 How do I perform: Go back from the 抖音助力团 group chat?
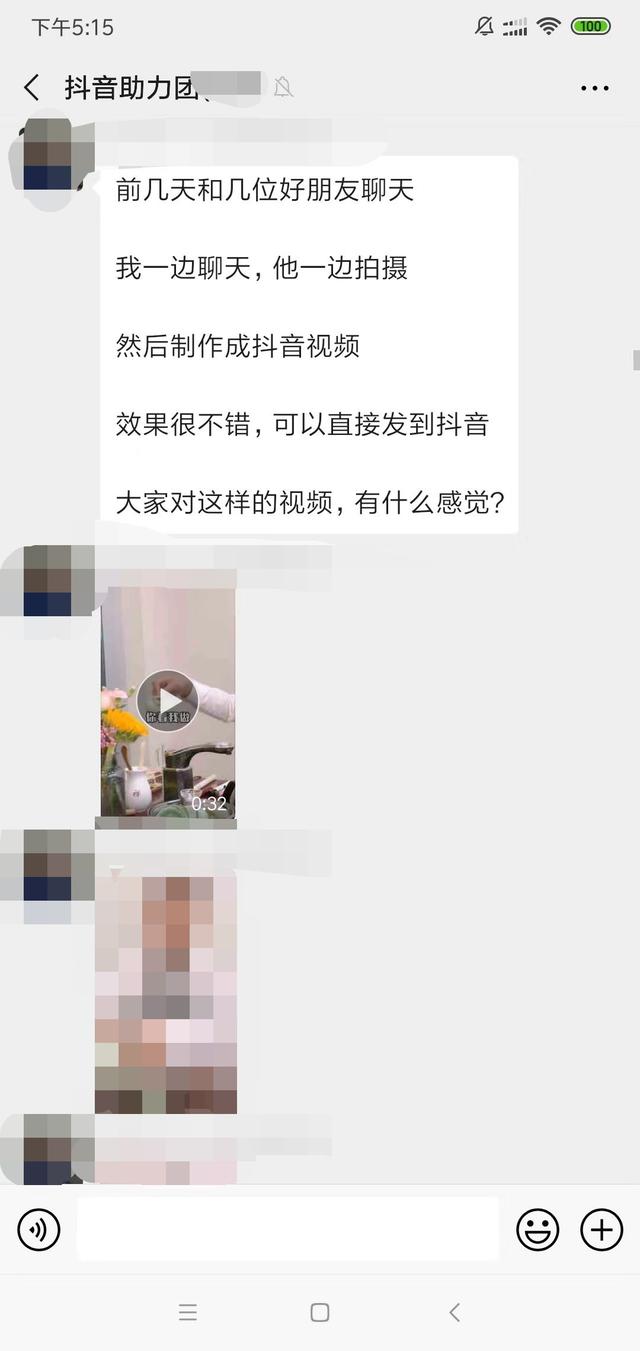(x=32, y=88)
